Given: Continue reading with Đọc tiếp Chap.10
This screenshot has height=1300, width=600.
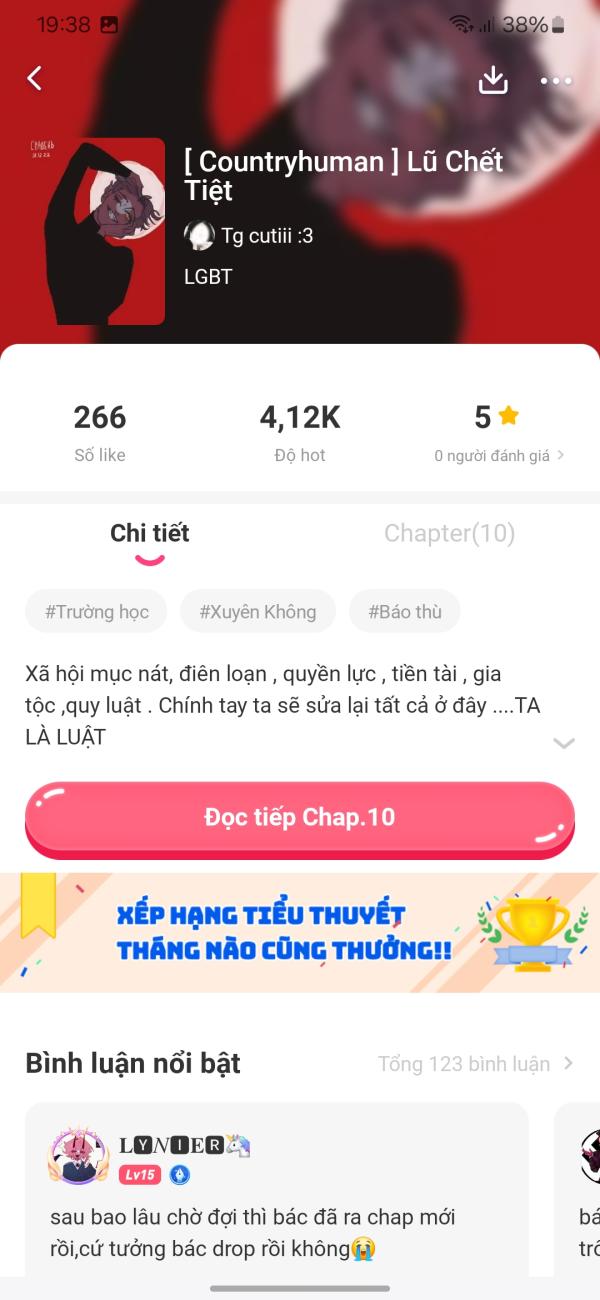Looking at the screenshot, I should tap(300, 817).
